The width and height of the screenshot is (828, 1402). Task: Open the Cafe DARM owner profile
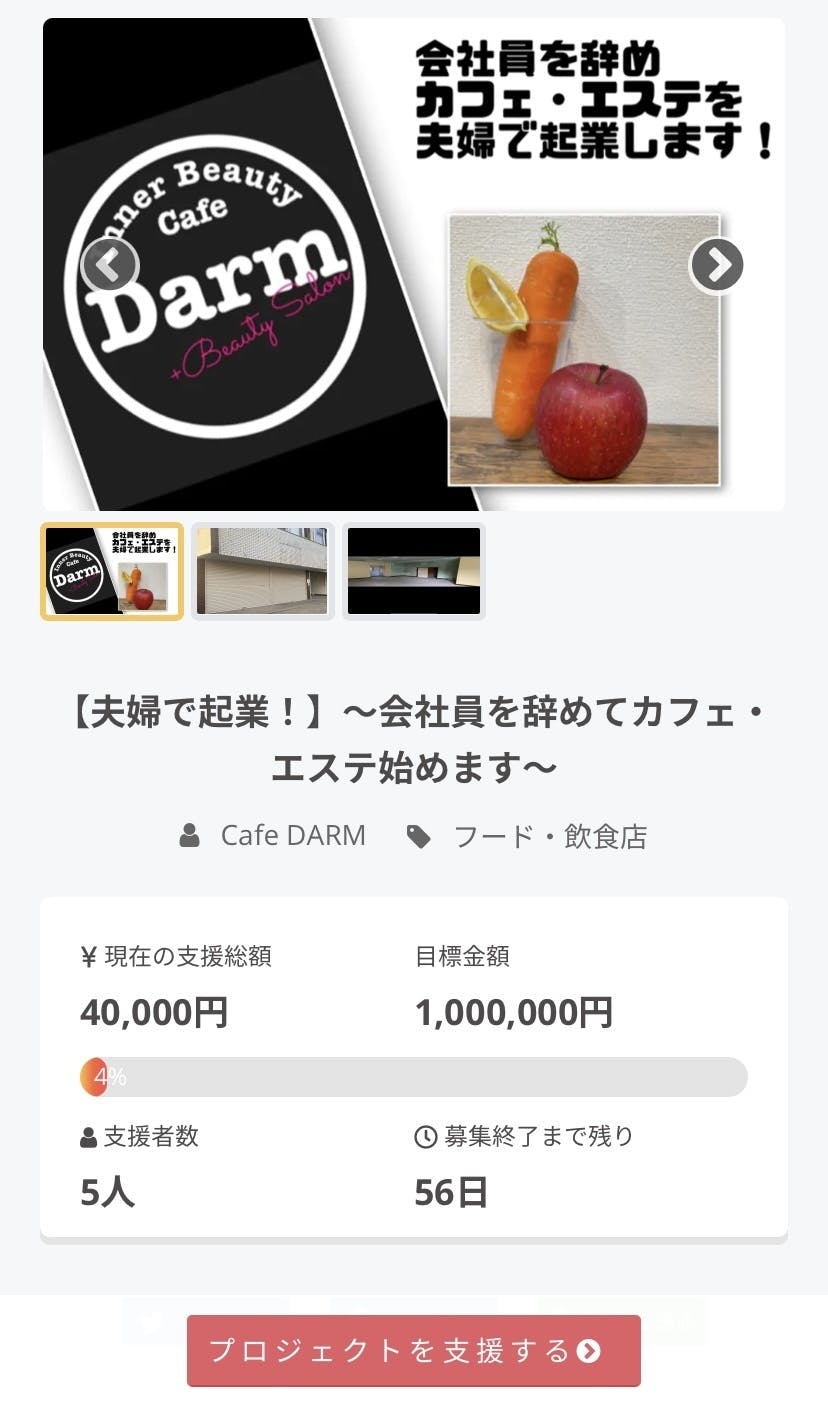[292, 835]
